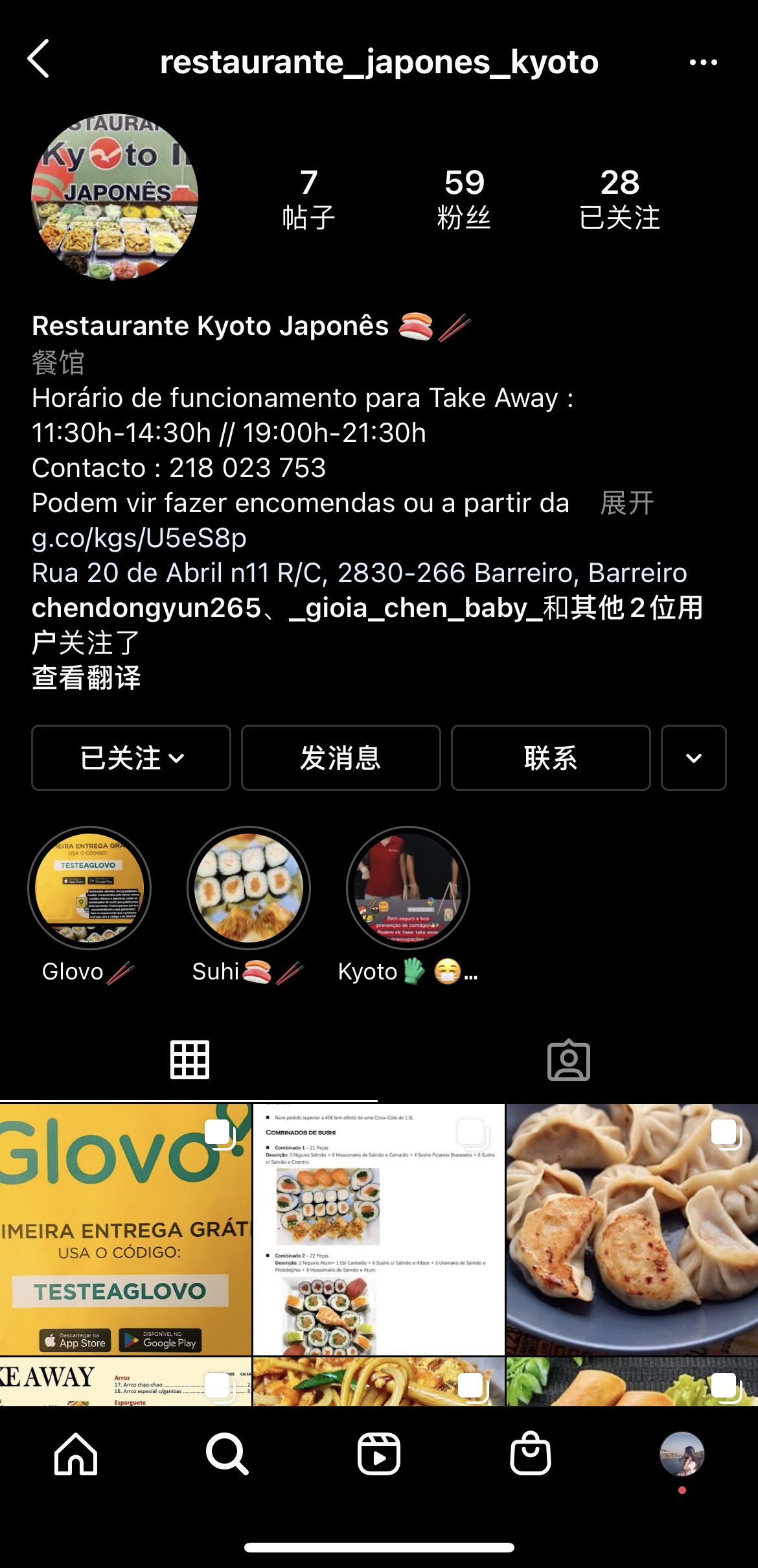The height and width of the screenshot is (1568, 758).
Task: View the 28 已关注 following list
Action: 619,199
